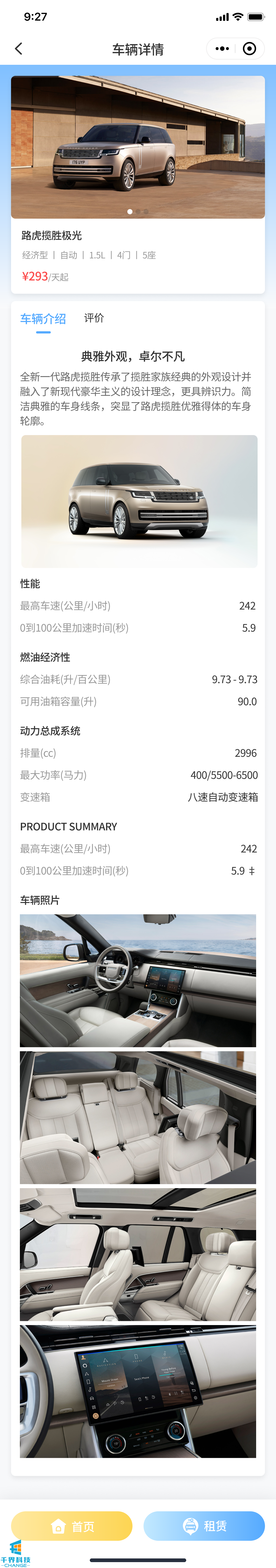Go back from vehicle details
Screen dimensions: 276x1568
(x=19, y=49)
